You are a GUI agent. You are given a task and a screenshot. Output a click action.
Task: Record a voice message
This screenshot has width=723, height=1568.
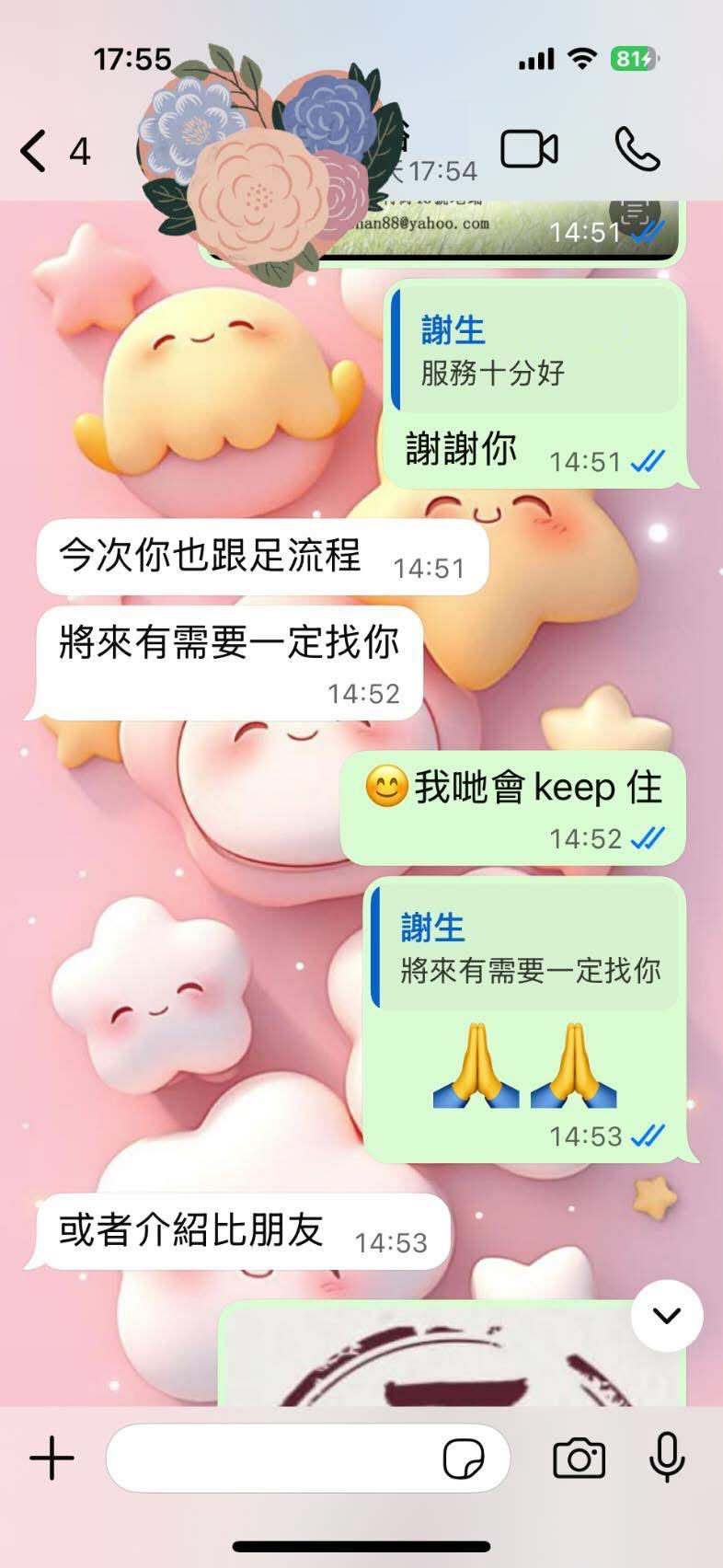(666, 1459)
